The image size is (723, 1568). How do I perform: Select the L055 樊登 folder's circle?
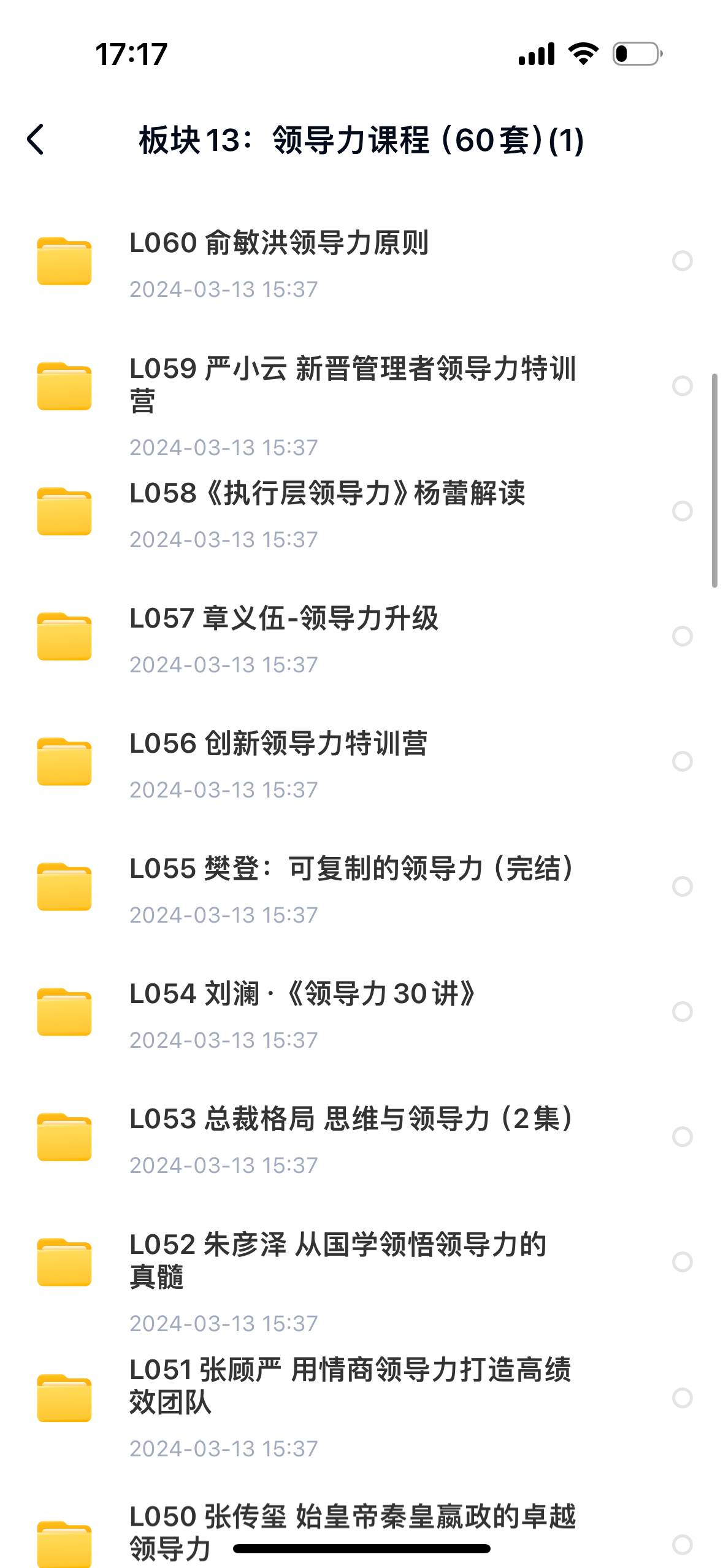[682, 886]
